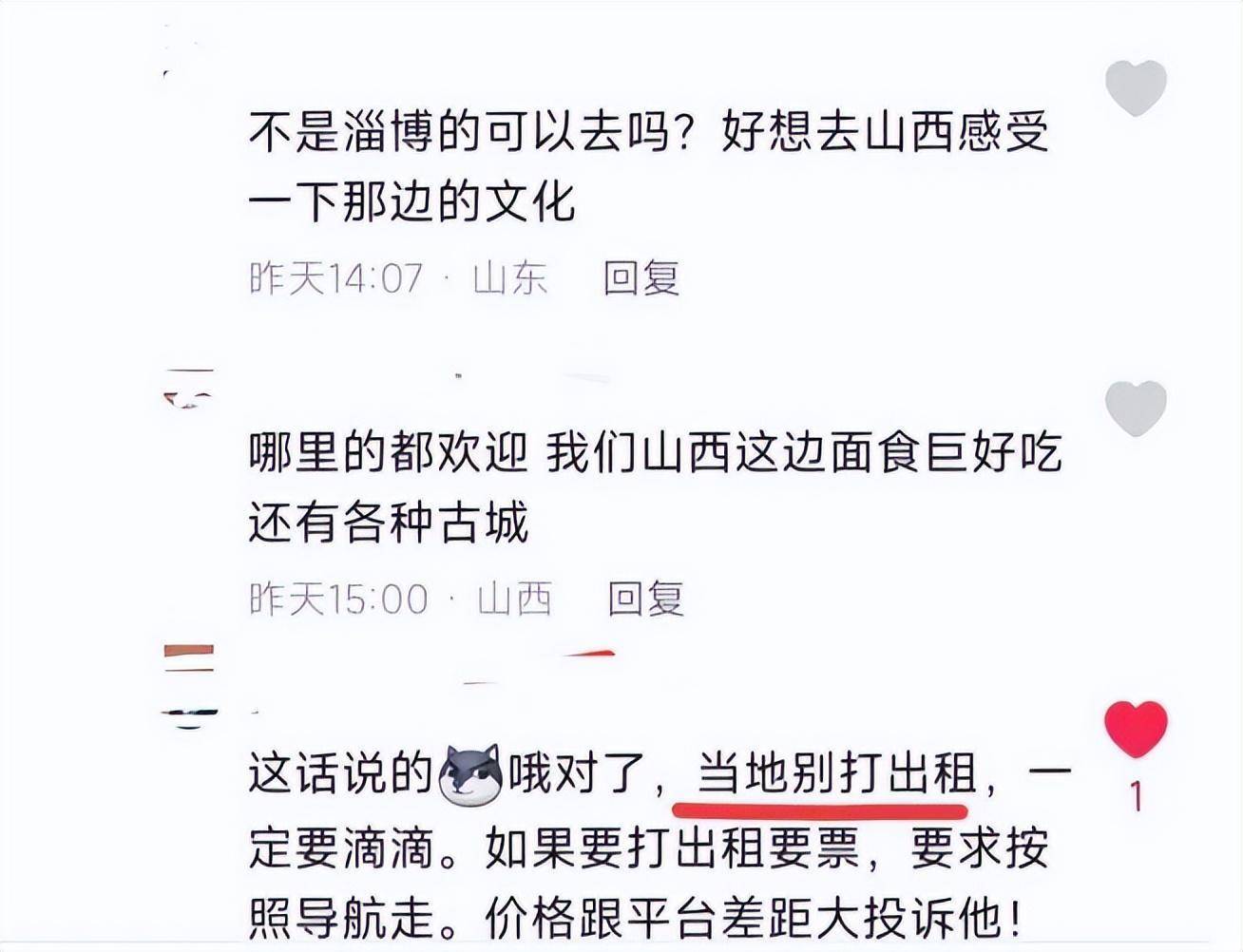Like the comment welcoming everyone to 山西
The image size is (1243, 952).
click(x=1136, y=409)
